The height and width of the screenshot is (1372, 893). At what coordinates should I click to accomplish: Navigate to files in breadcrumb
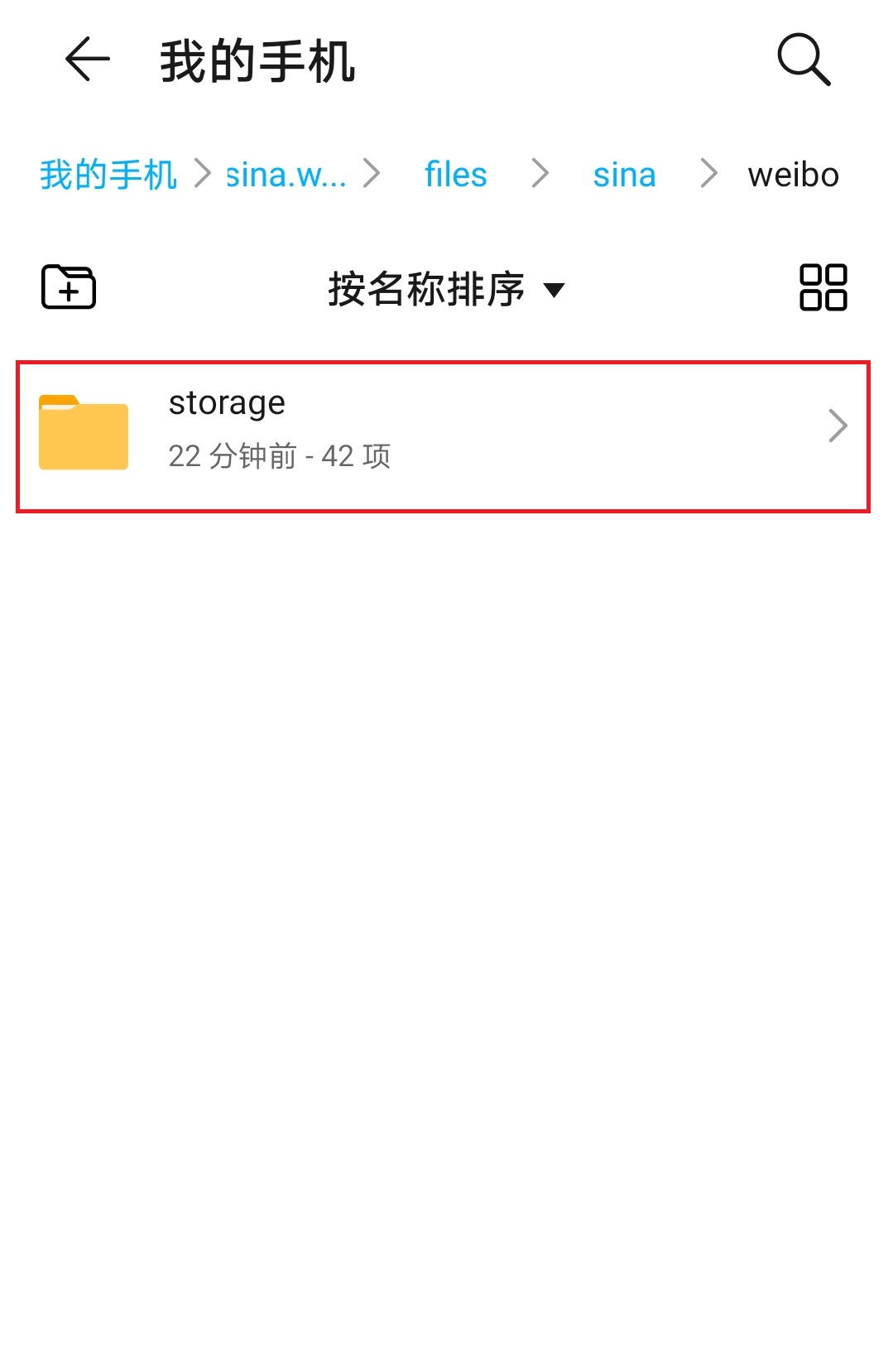click(454, 174)
